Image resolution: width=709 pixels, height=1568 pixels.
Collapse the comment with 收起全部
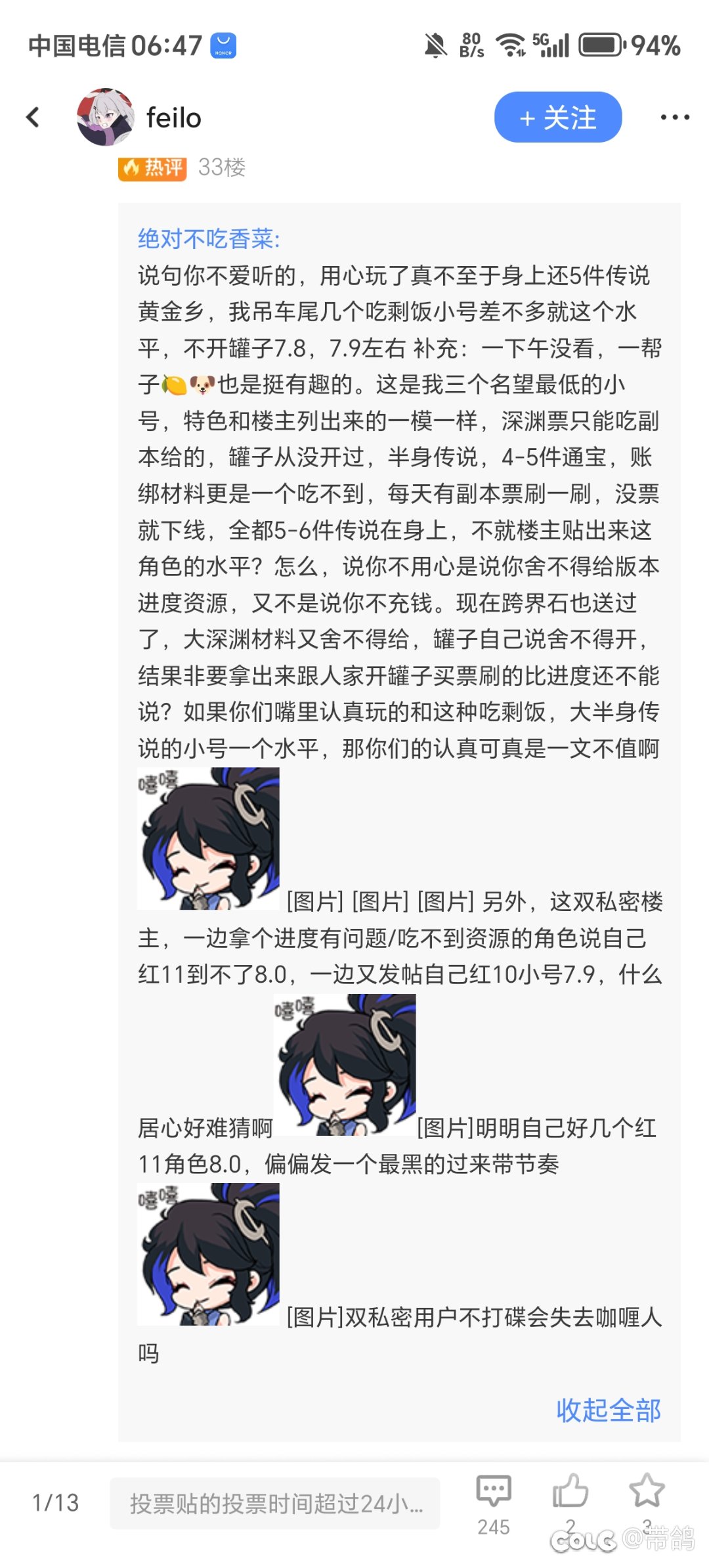pyautogui.click(x=608, y=1410)
